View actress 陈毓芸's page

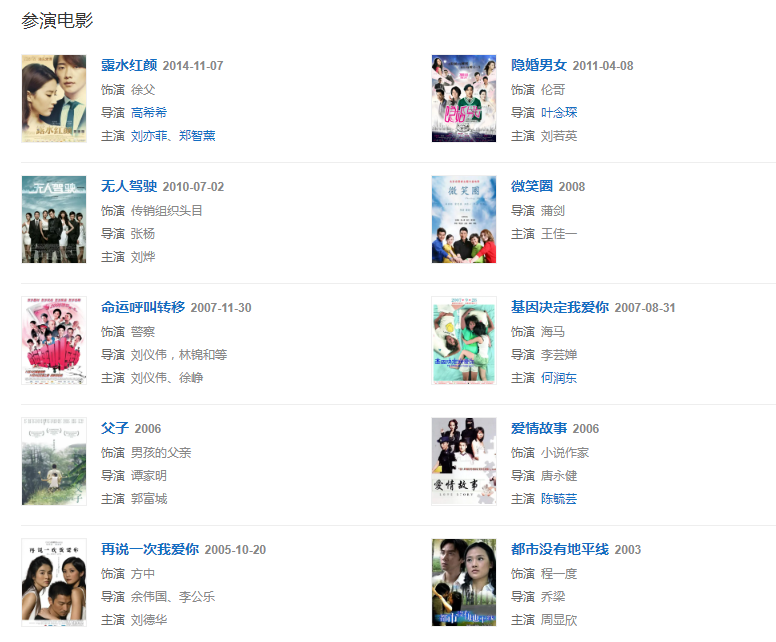coord(559,499)
